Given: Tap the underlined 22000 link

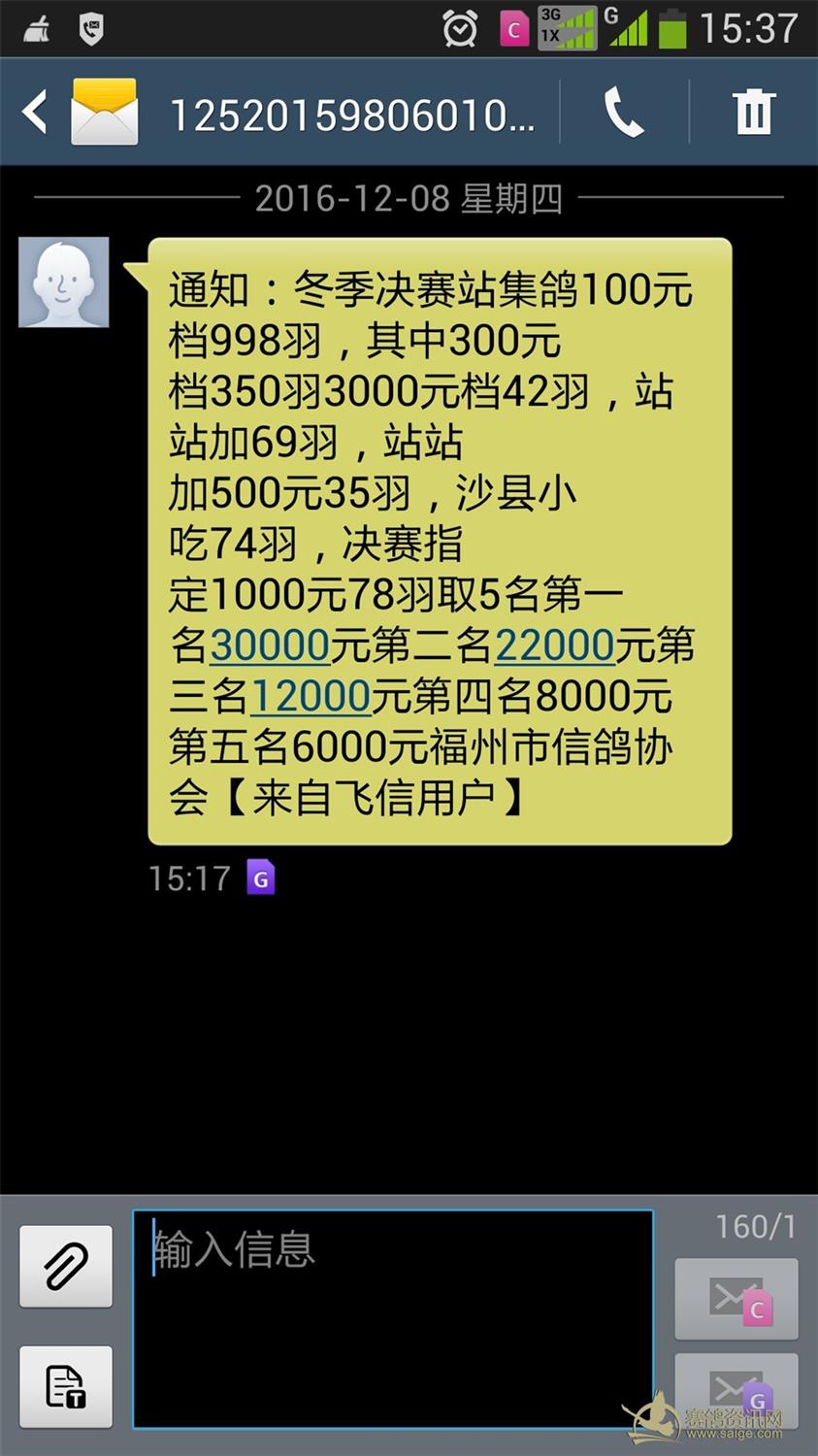Looking at the screenshot, I should pyautogui.click(x=555, y=645).
